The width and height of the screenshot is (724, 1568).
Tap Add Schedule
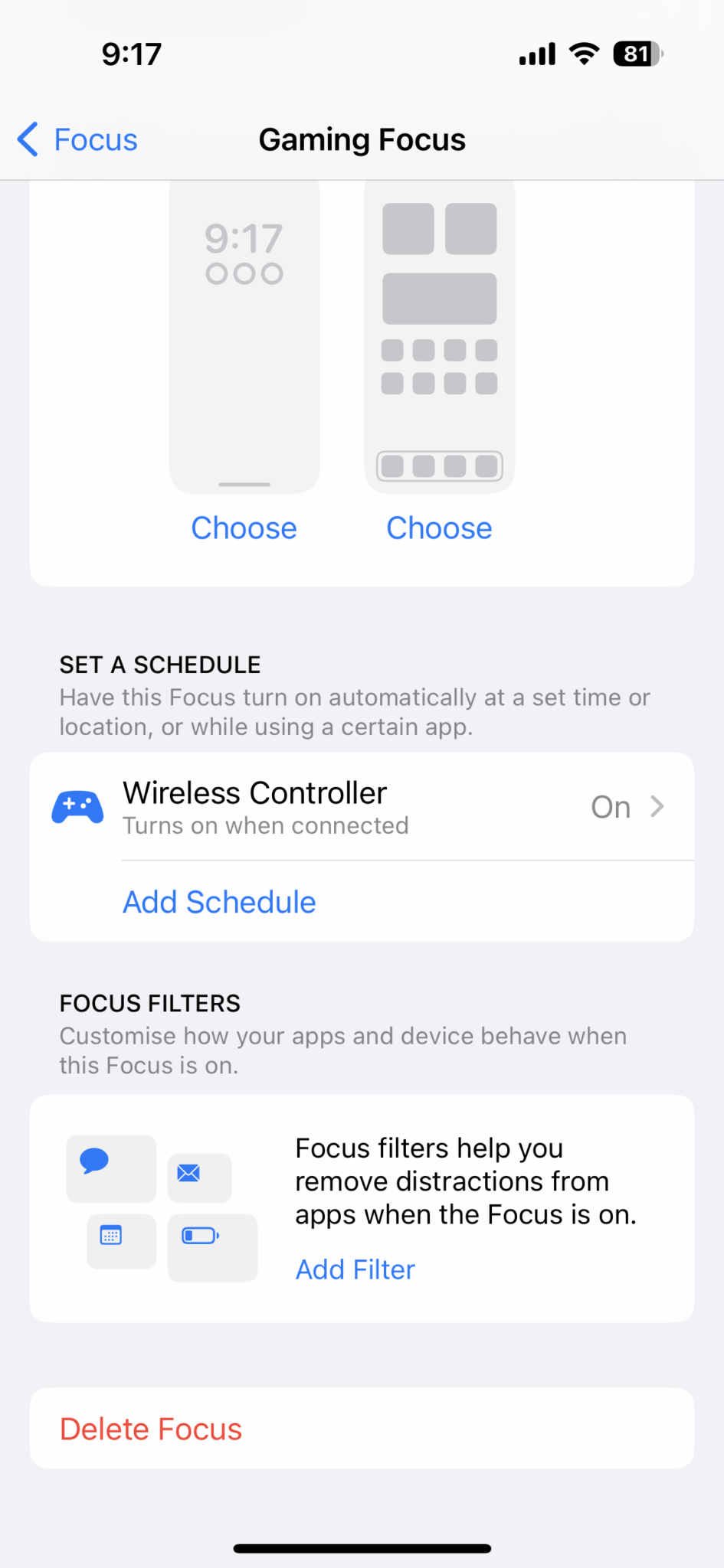(219, 902)
